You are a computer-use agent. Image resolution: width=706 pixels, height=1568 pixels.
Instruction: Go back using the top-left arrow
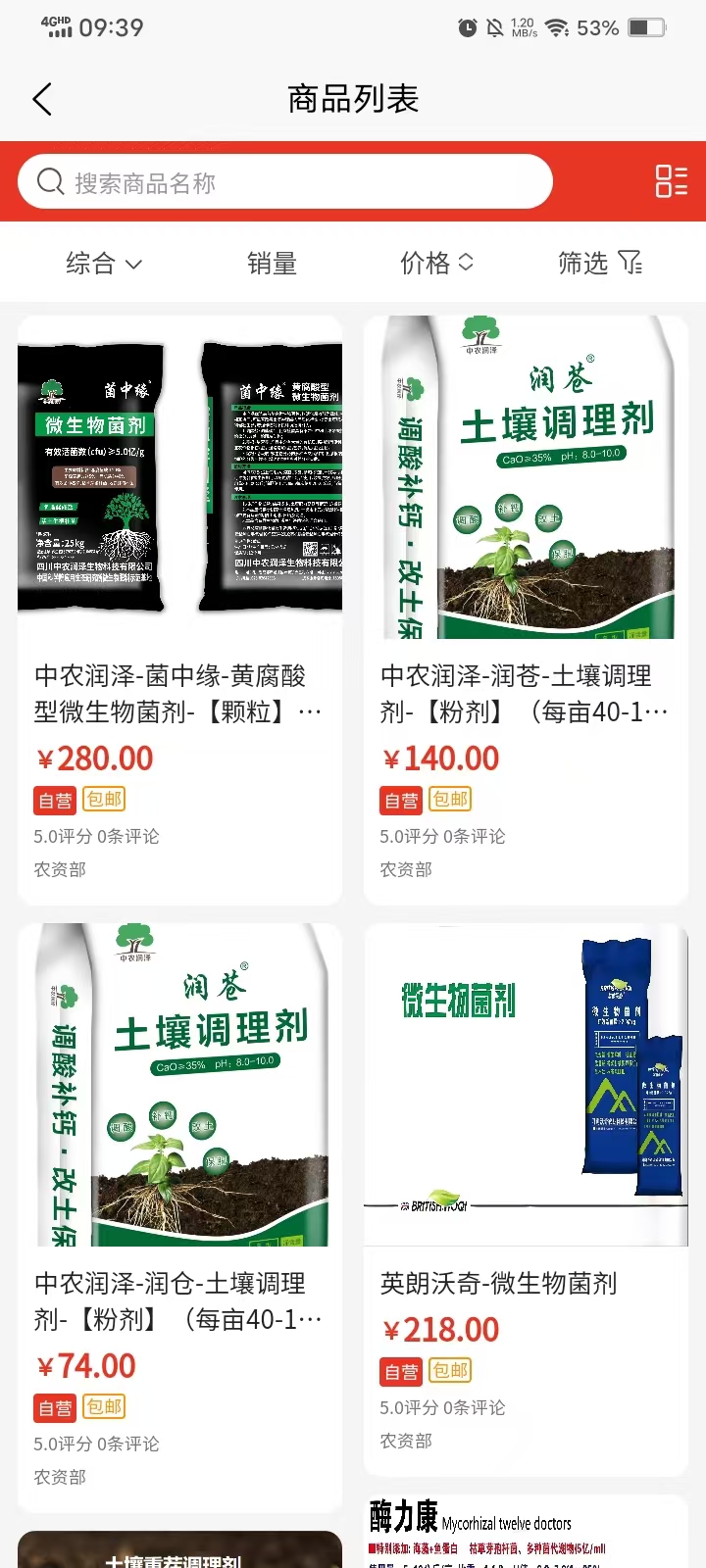42,99
